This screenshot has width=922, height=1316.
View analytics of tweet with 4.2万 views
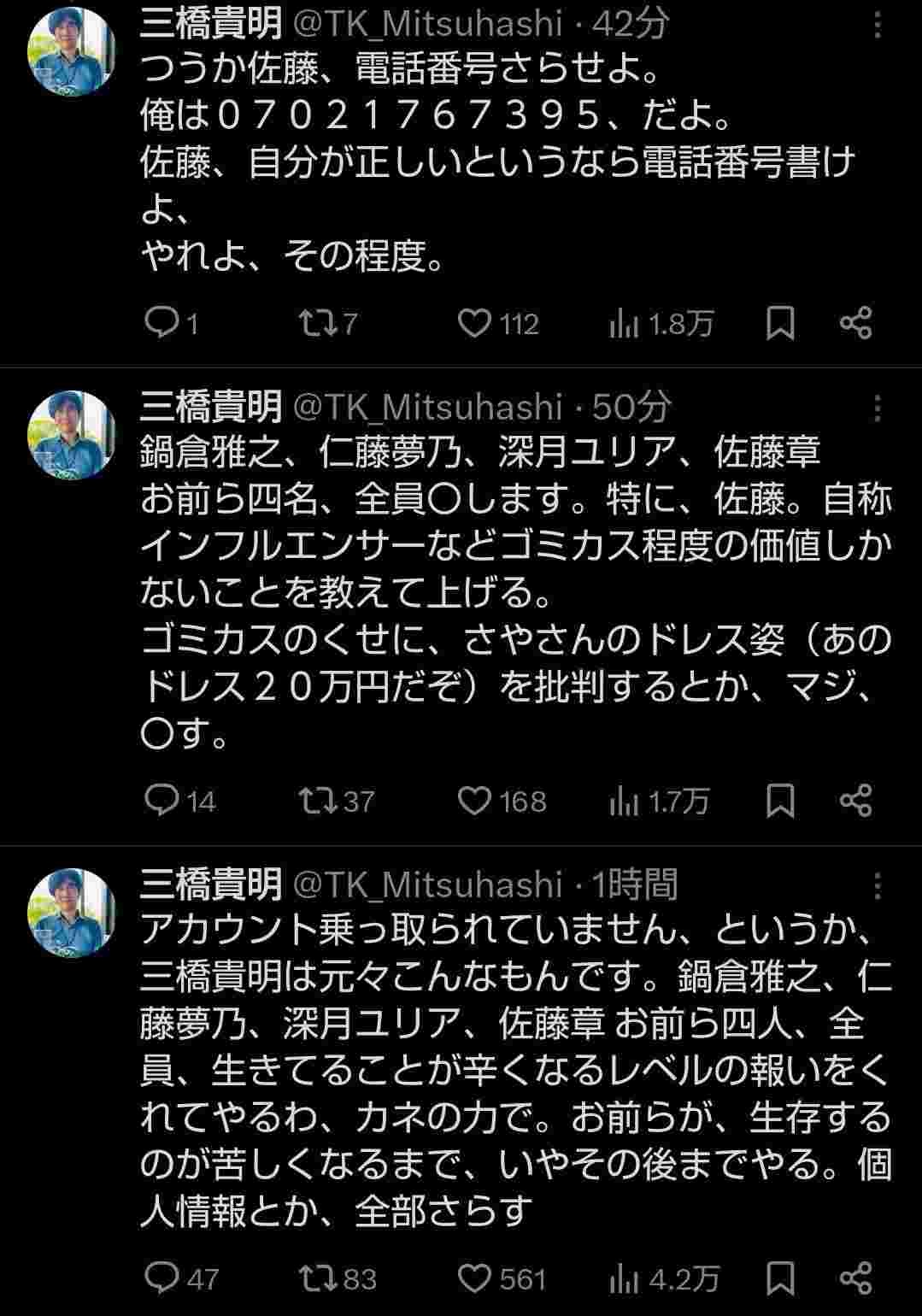(x=624, y=1278)
